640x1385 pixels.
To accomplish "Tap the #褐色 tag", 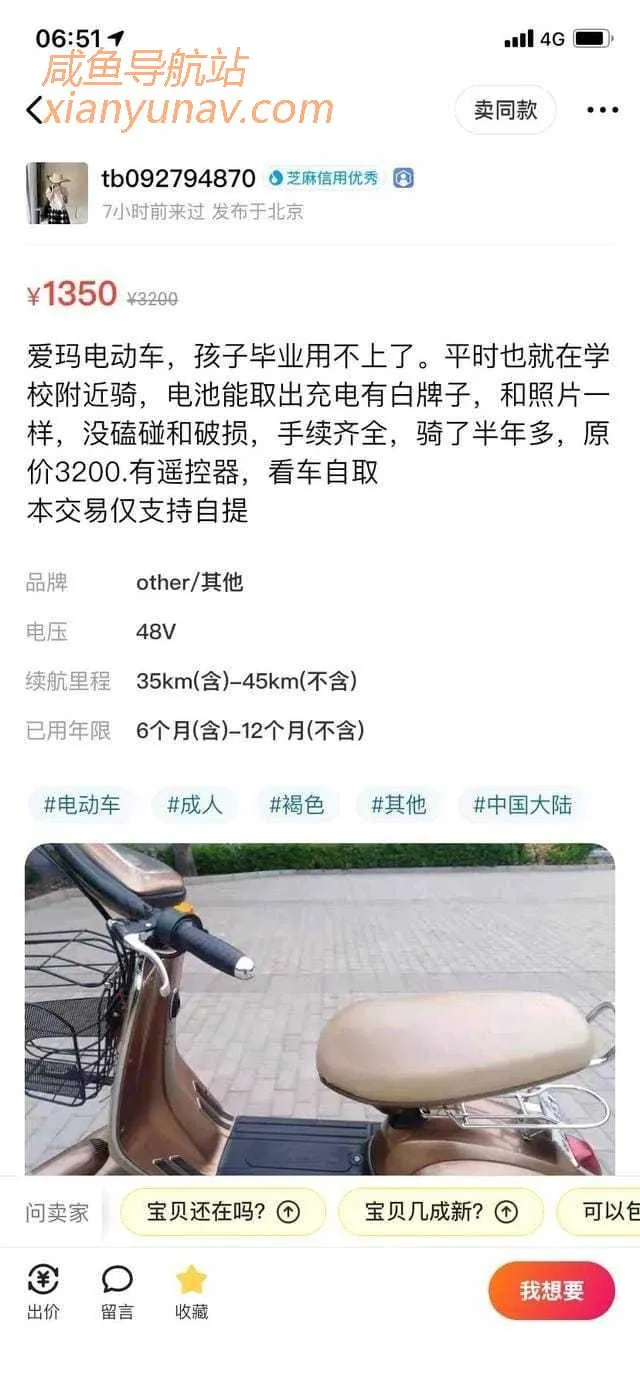I will click(296, 804).
